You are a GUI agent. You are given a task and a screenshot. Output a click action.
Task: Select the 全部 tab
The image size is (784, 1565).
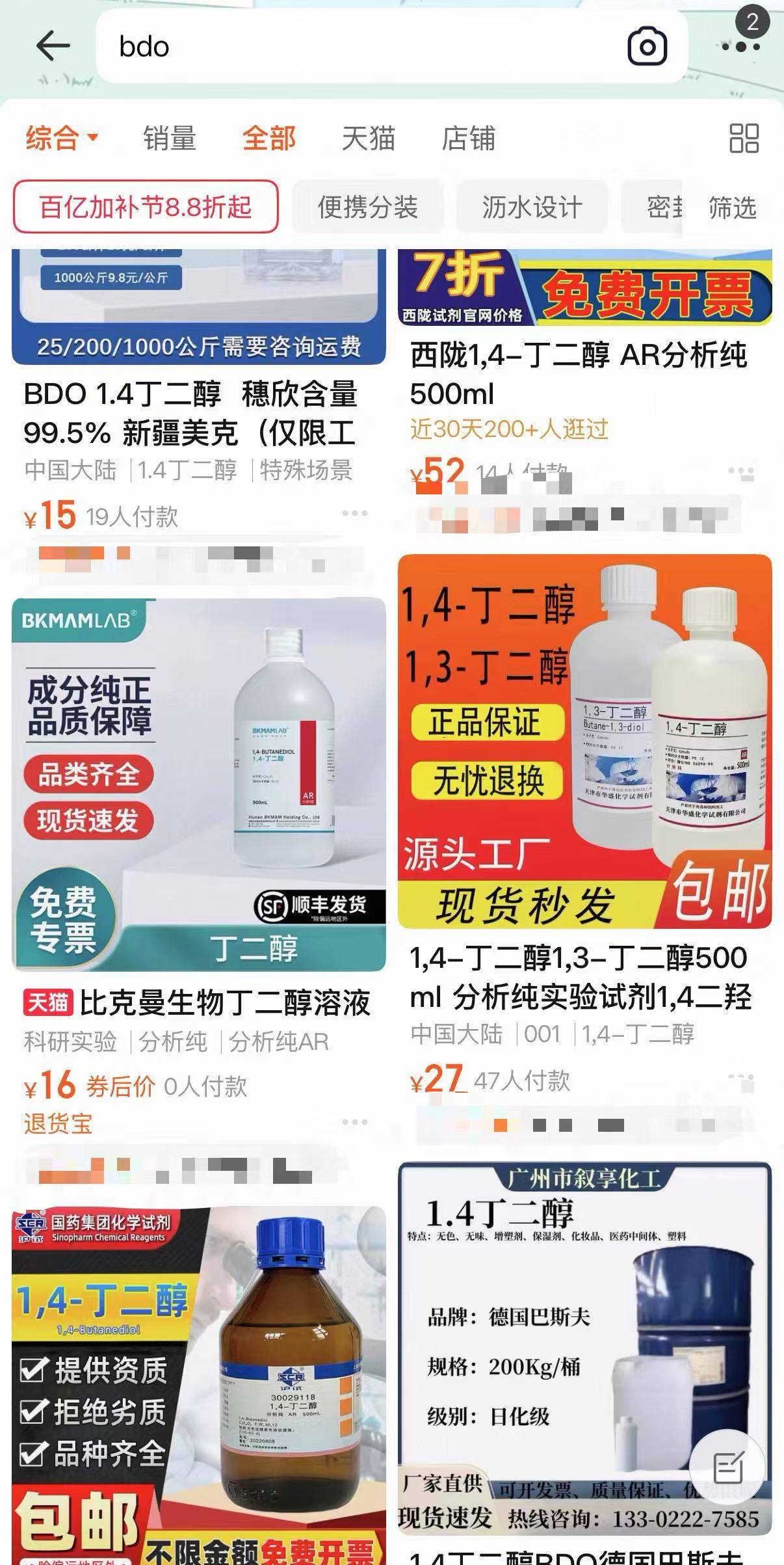269,138
